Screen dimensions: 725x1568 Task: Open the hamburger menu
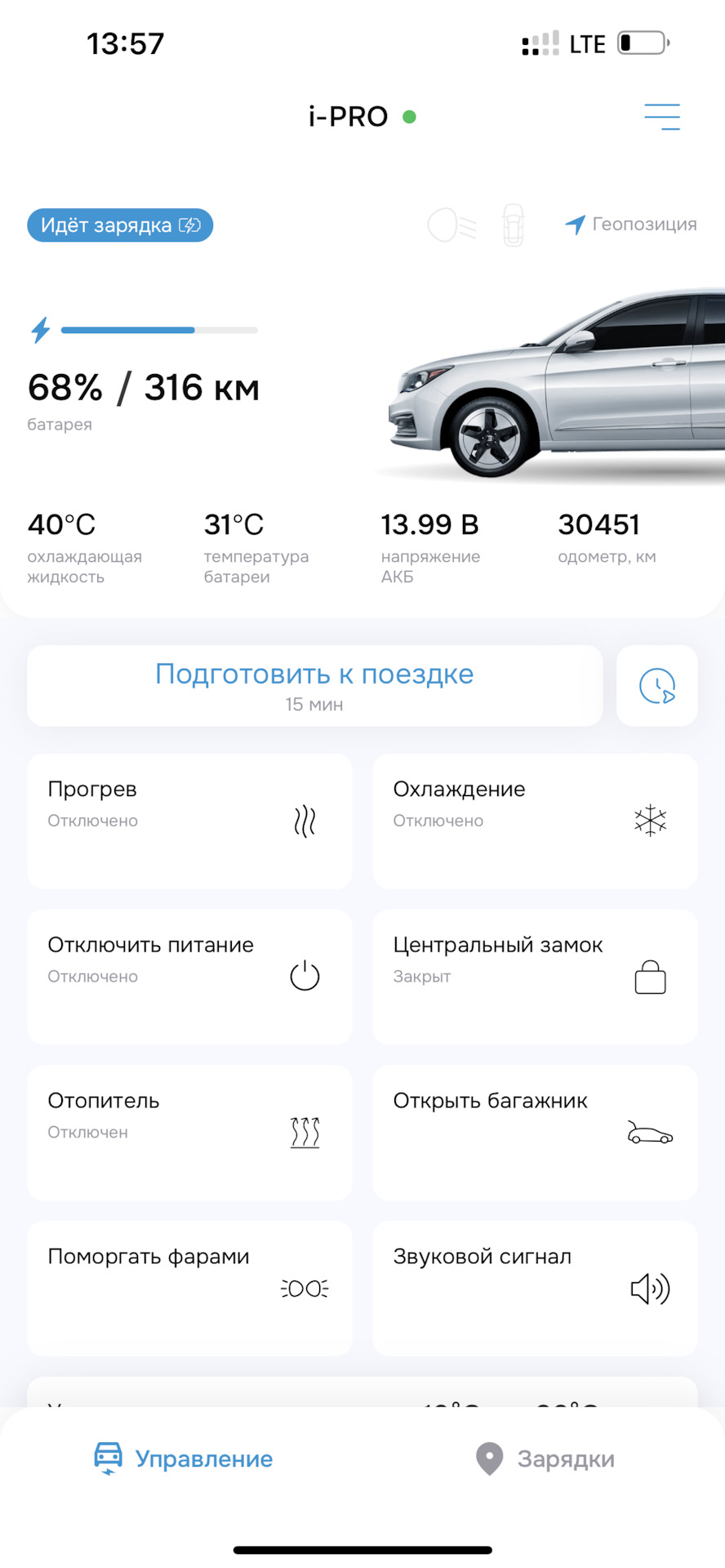tap(662, 116)
